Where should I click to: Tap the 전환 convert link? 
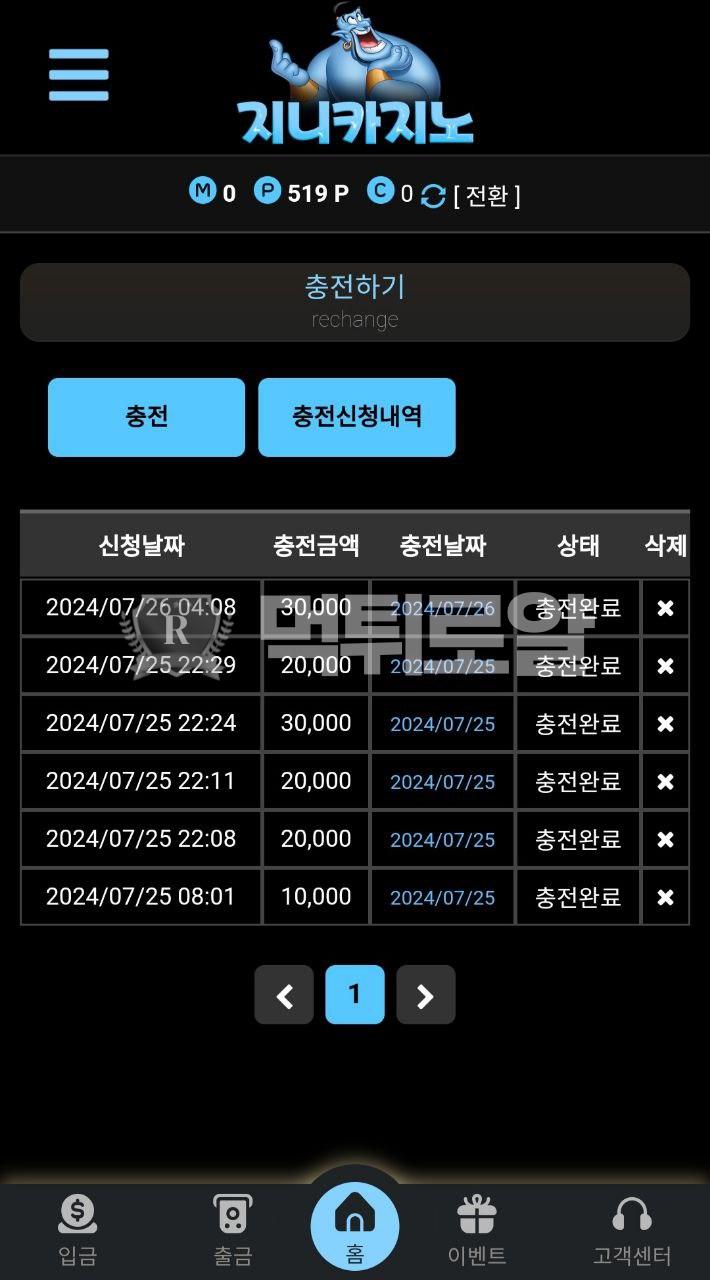tap(487, 195)
